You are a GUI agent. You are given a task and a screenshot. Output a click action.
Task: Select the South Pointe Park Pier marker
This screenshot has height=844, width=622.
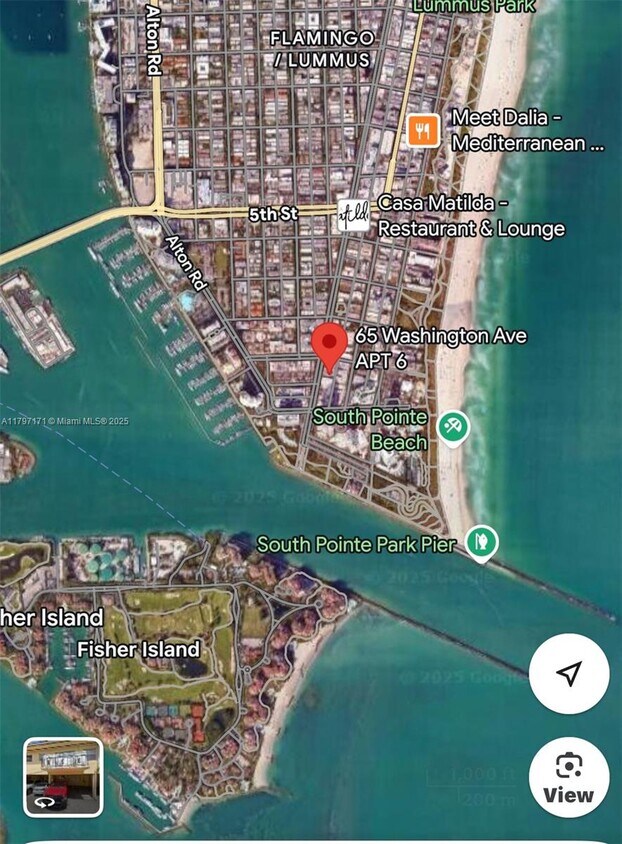pos(483,541)
